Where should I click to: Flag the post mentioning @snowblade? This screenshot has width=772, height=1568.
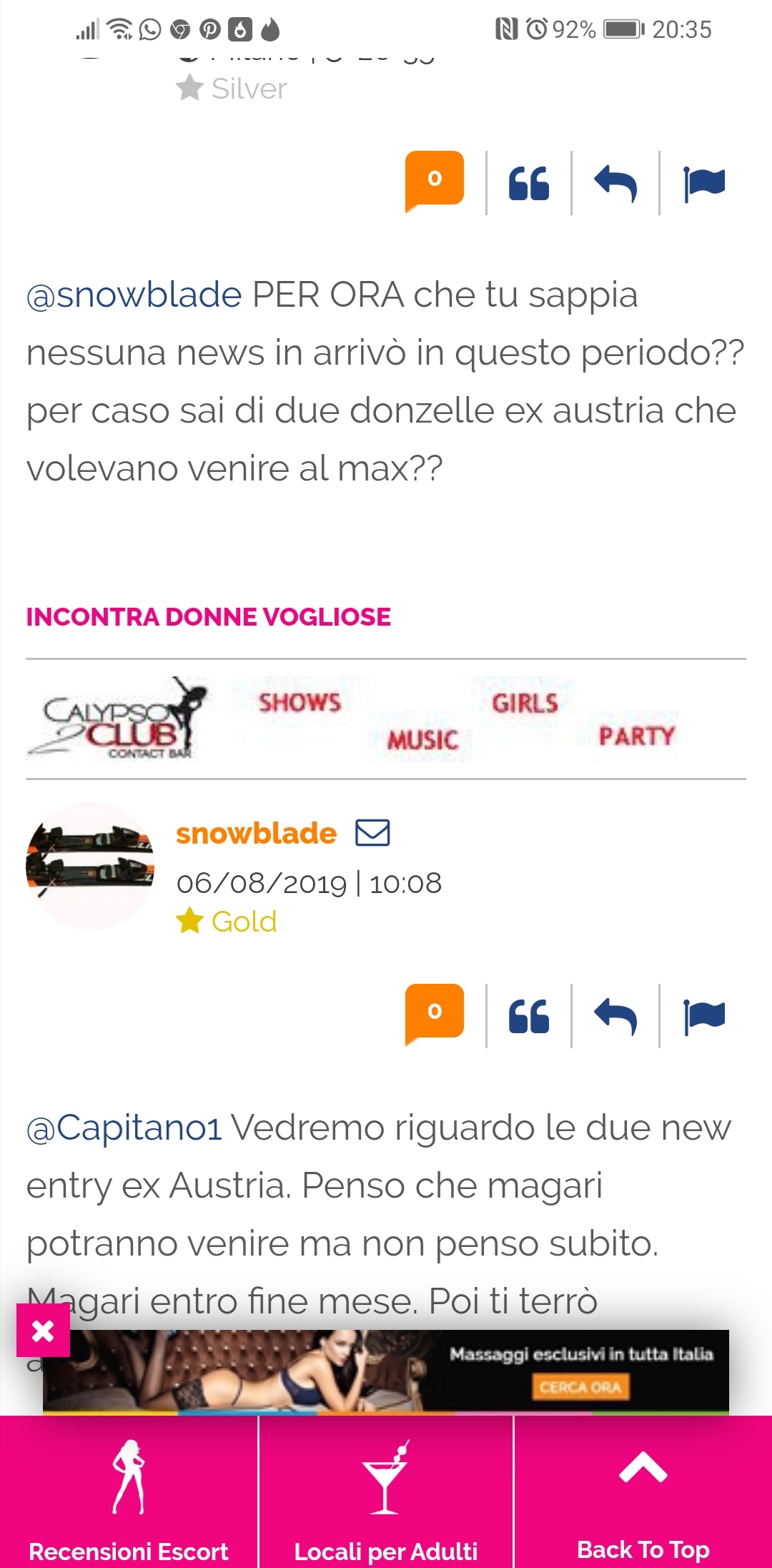703,183
